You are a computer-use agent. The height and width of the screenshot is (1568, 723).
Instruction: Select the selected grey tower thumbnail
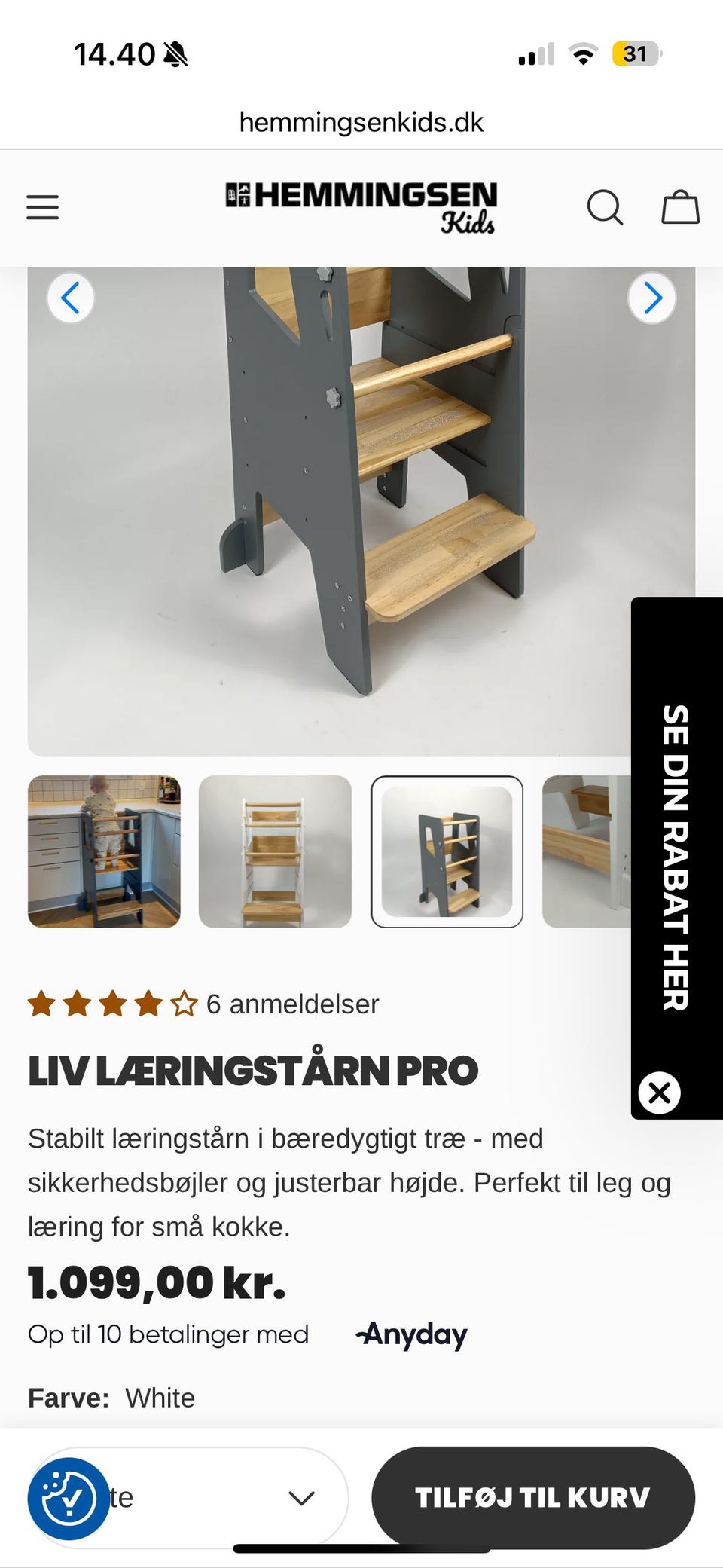(x=447, y=852)
